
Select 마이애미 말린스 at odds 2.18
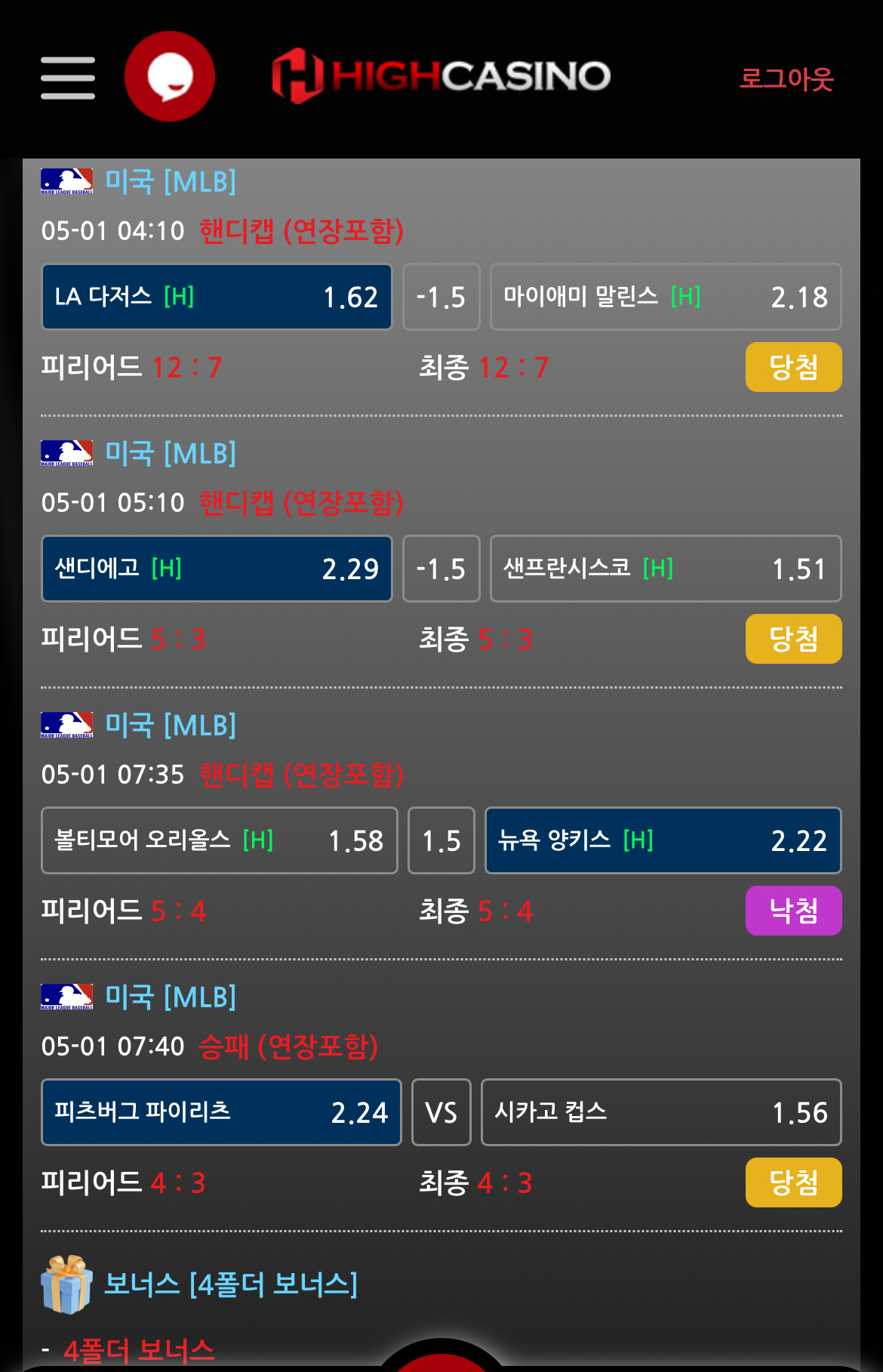[x=666, y=297]
